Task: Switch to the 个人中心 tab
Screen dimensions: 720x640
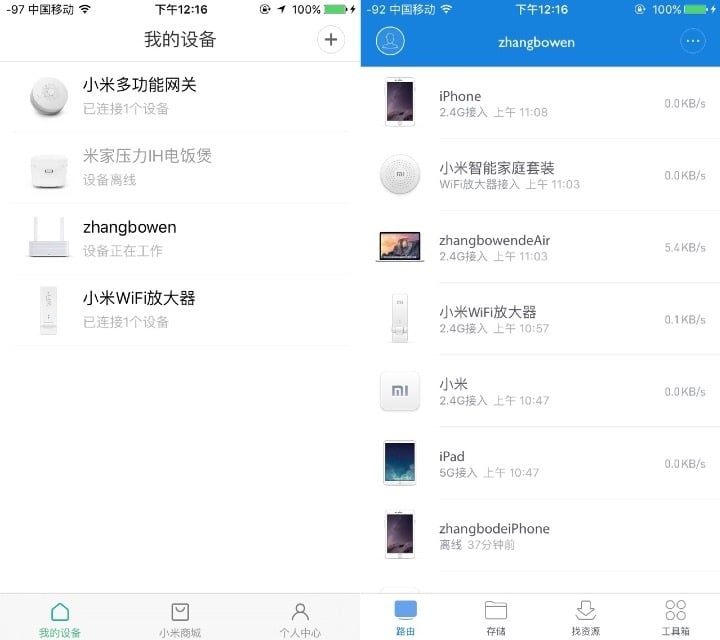Action: (x=300, y=619)
